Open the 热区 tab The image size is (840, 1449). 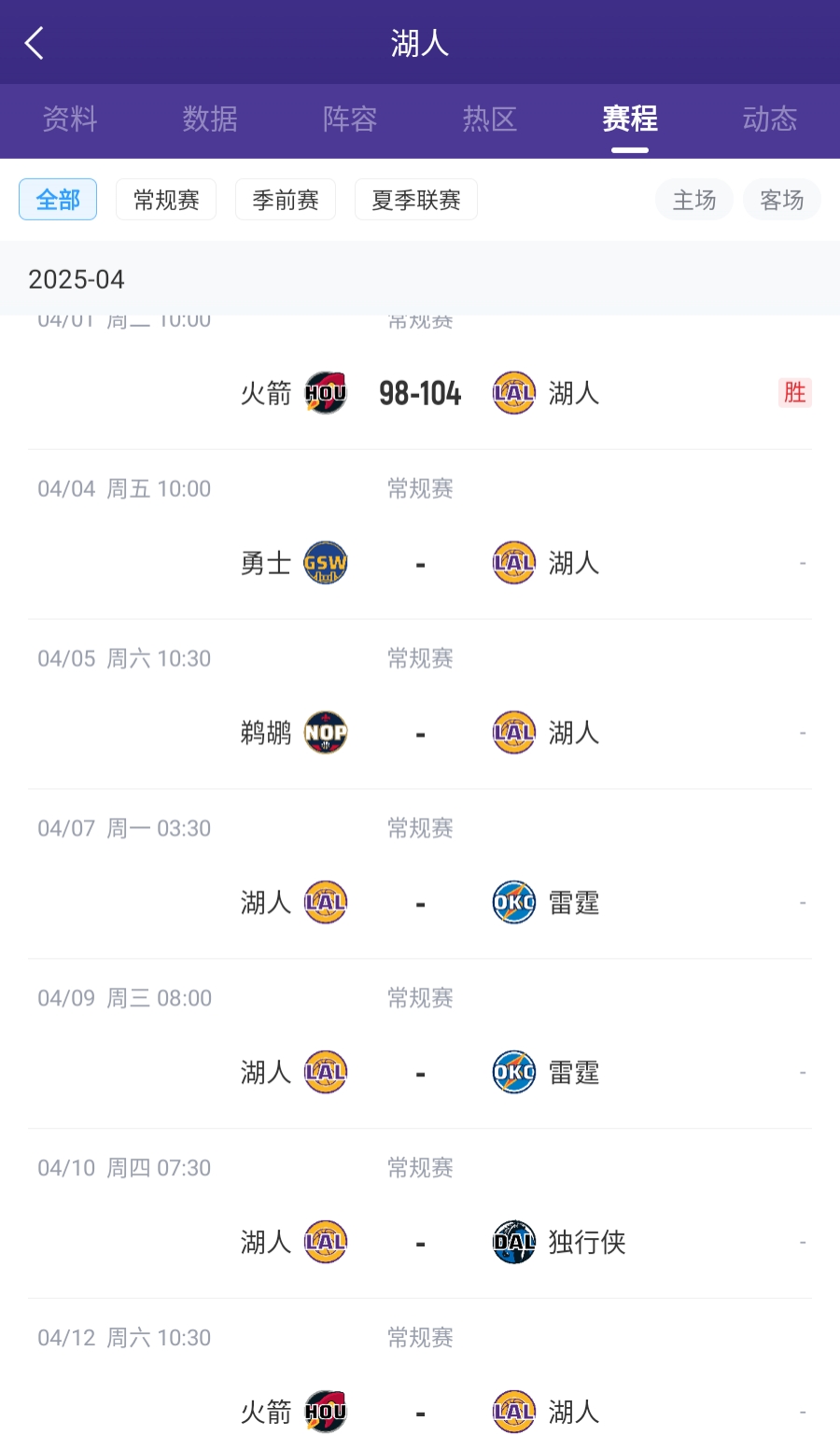[x=490, y=120]
